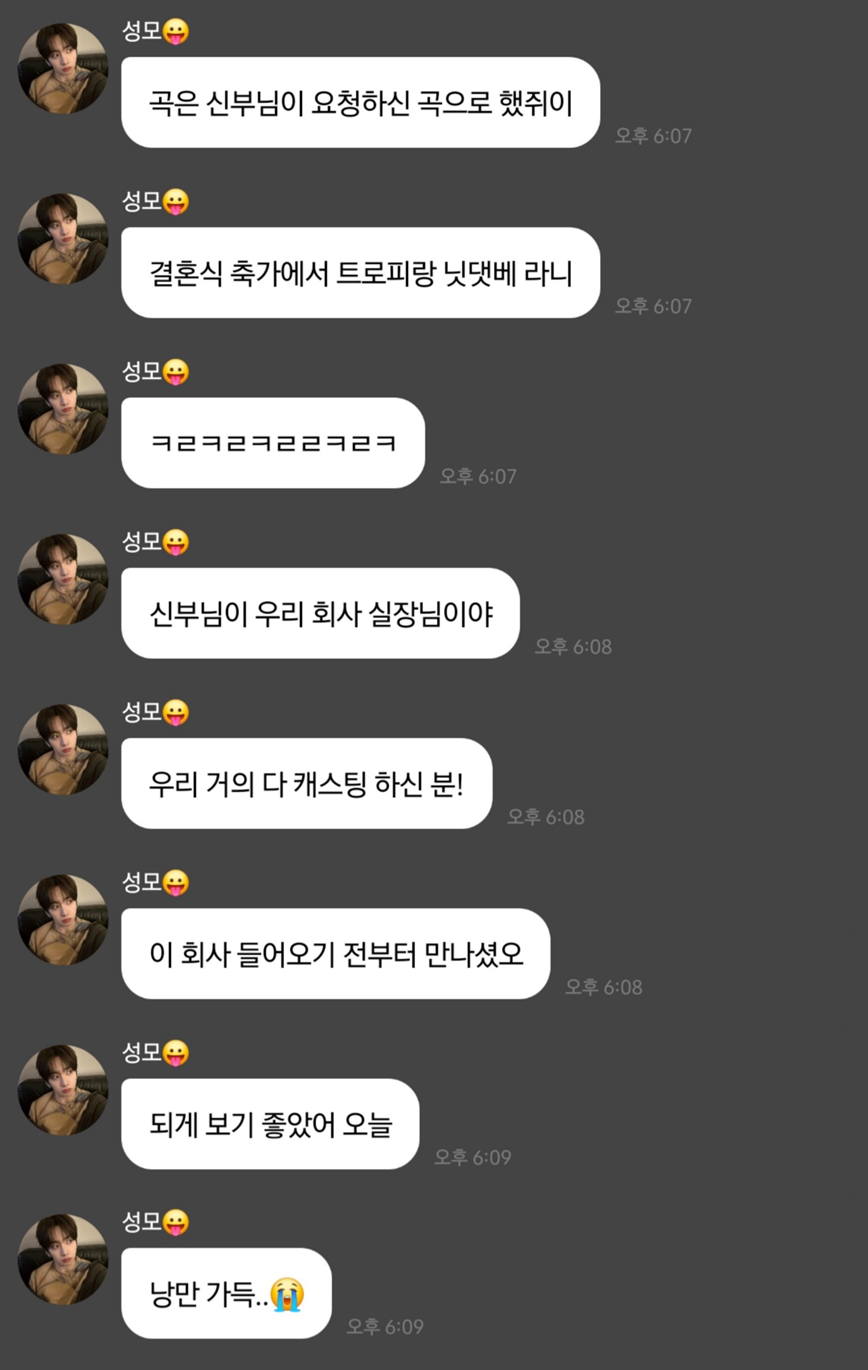Select the '우리 거의 다 캐스팅 하신 분!' bubble
The image size is (868, 1370).
[x=305, y=784]
